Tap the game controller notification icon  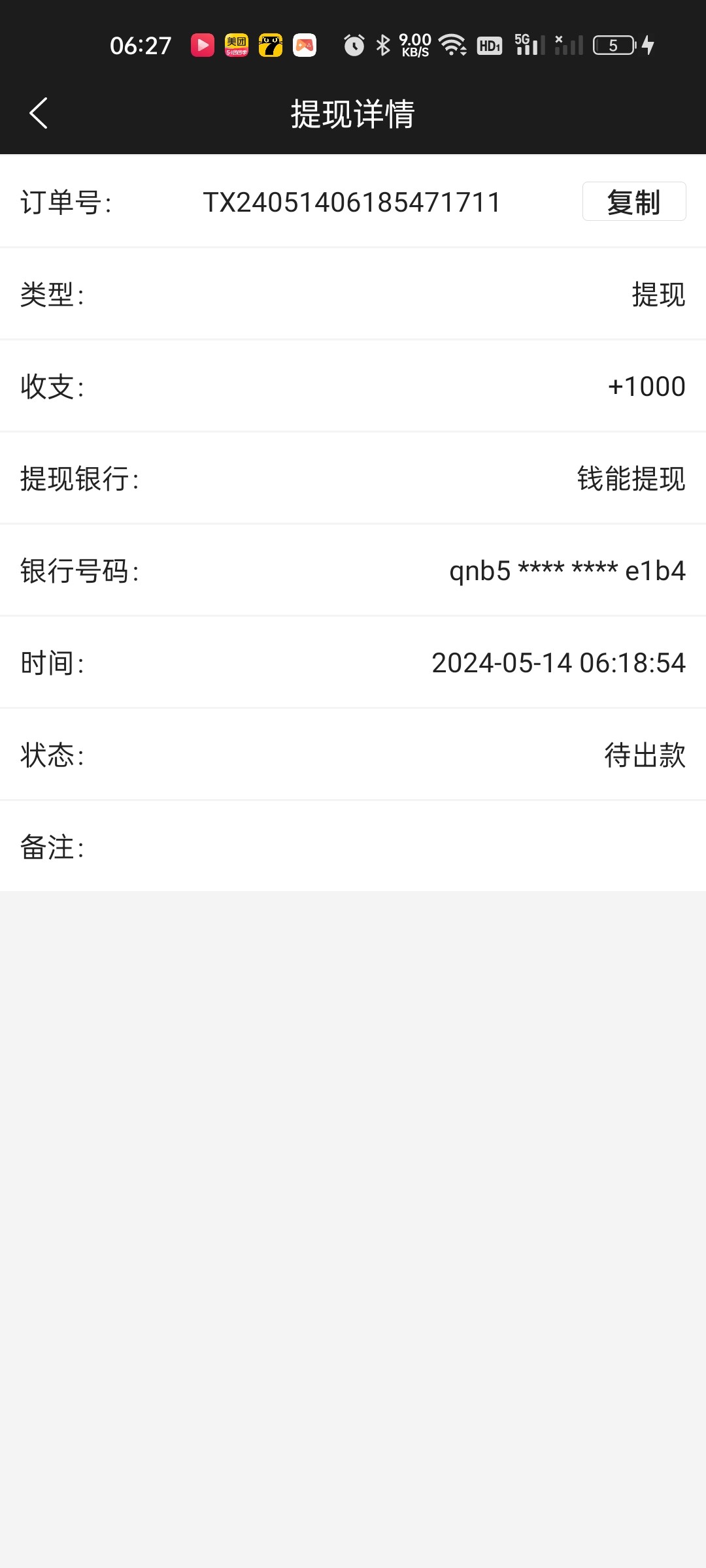304,44
